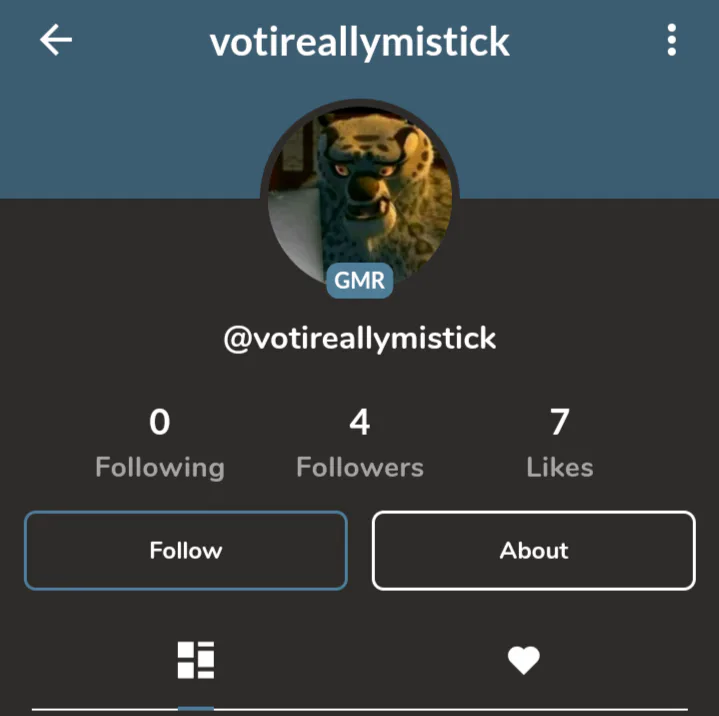
Task: Go back using the arrow icon
Action: pyautogui.click(x=56, y=41)
